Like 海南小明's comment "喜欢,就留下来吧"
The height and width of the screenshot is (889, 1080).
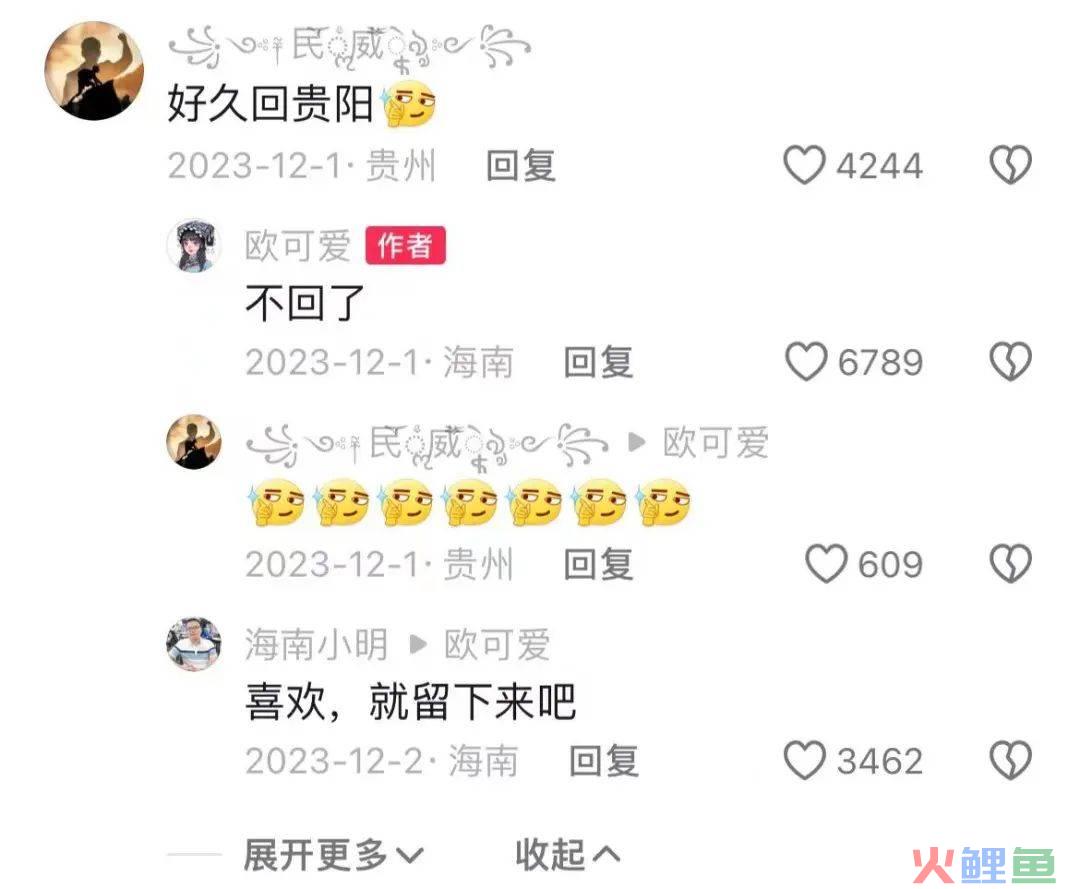coord(805,761)
